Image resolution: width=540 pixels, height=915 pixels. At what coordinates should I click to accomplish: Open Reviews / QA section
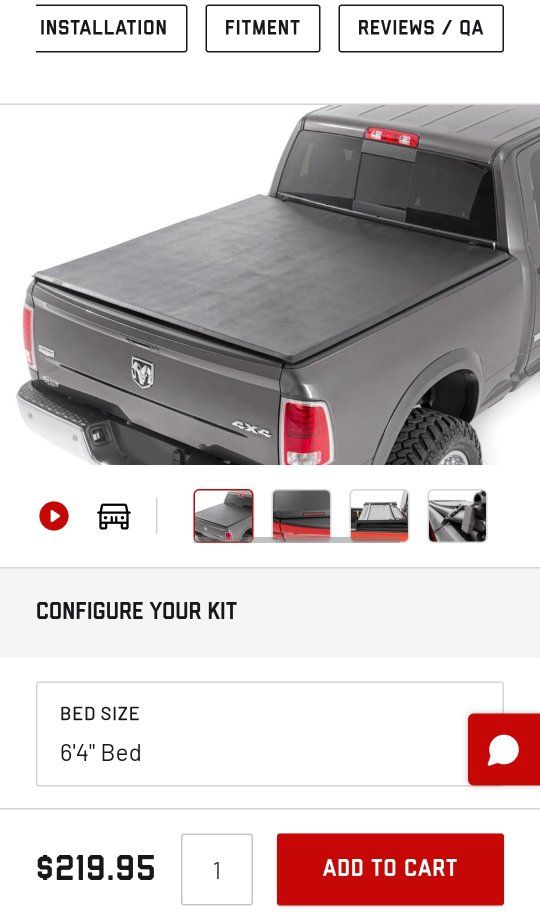421,28
